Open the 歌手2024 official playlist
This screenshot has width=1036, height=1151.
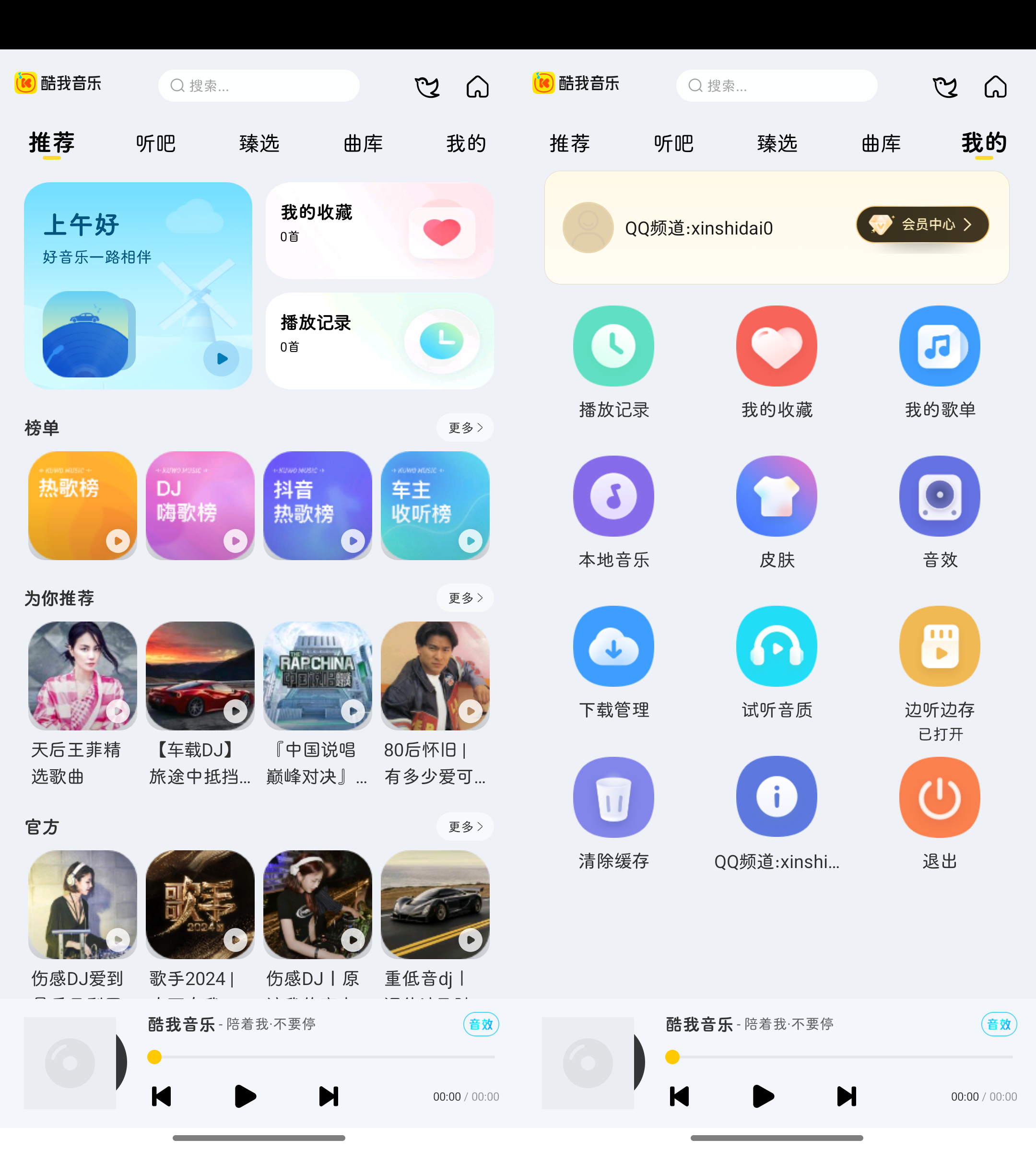tap(200, 904)
